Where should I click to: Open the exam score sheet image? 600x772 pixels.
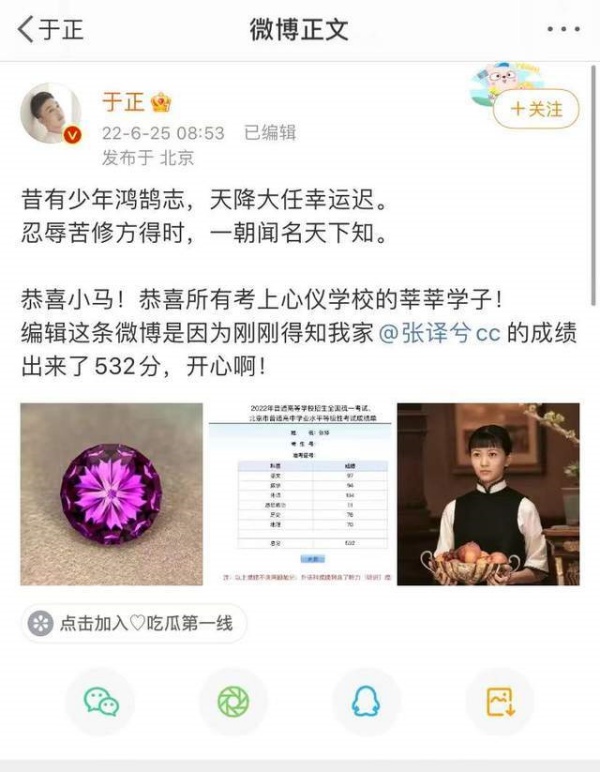pyautogui.click(x=299, y=494)
